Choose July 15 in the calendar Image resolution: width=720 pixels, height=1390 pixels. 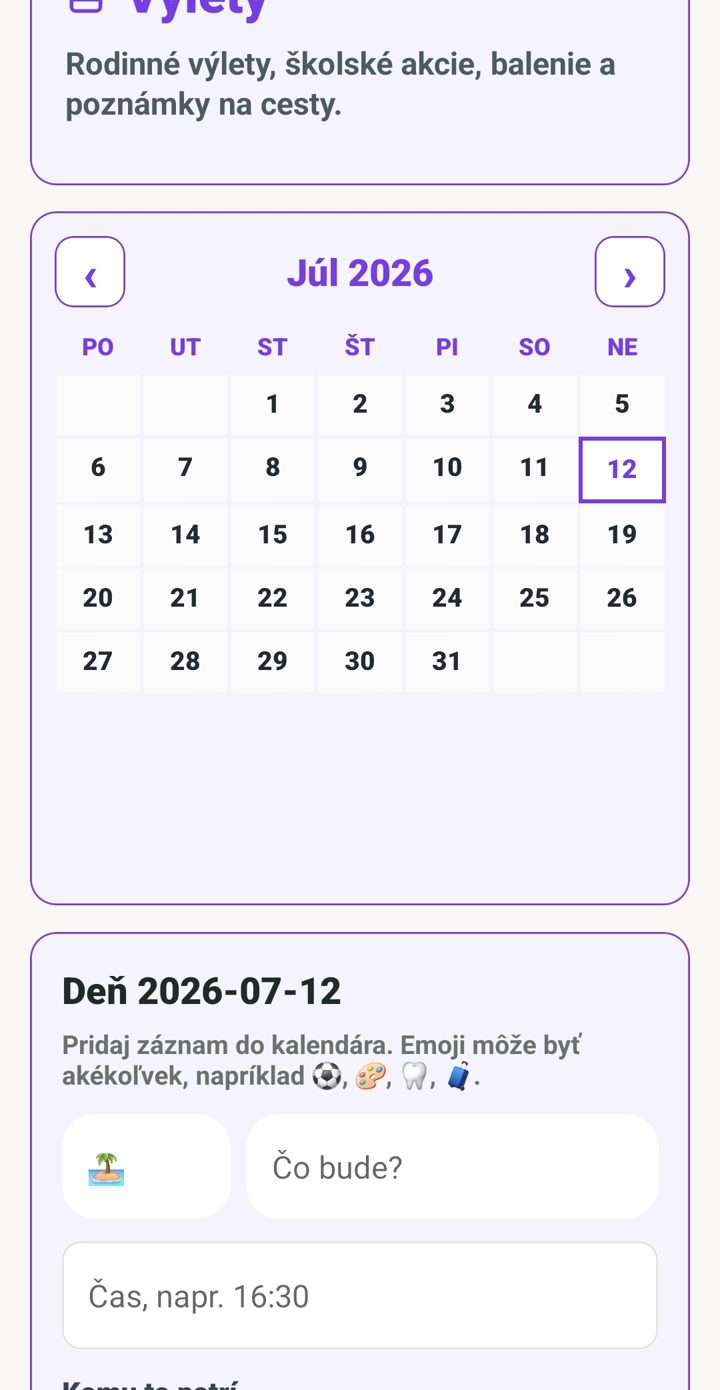[x=272, y=535]
